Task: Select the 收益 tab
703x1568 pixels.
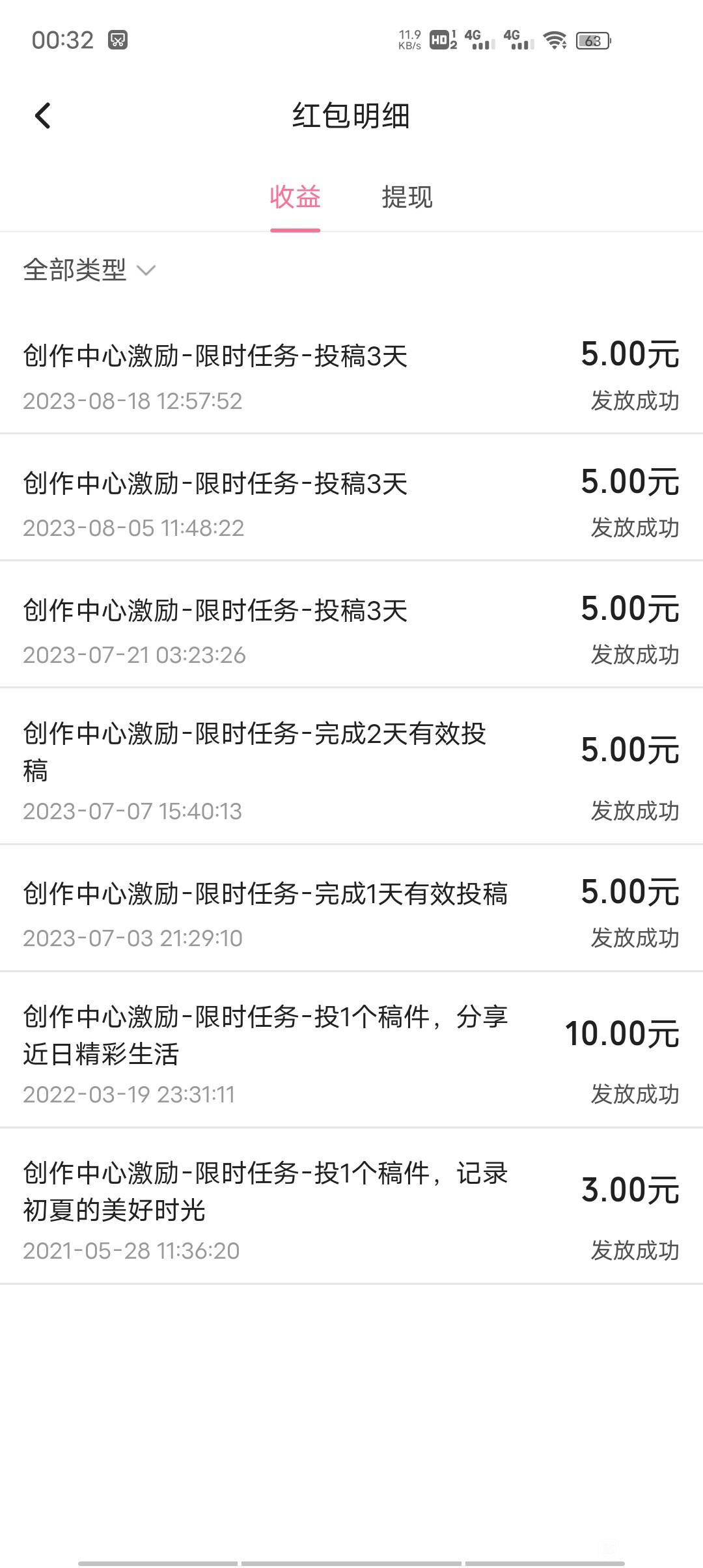Action: coord(295,197)
